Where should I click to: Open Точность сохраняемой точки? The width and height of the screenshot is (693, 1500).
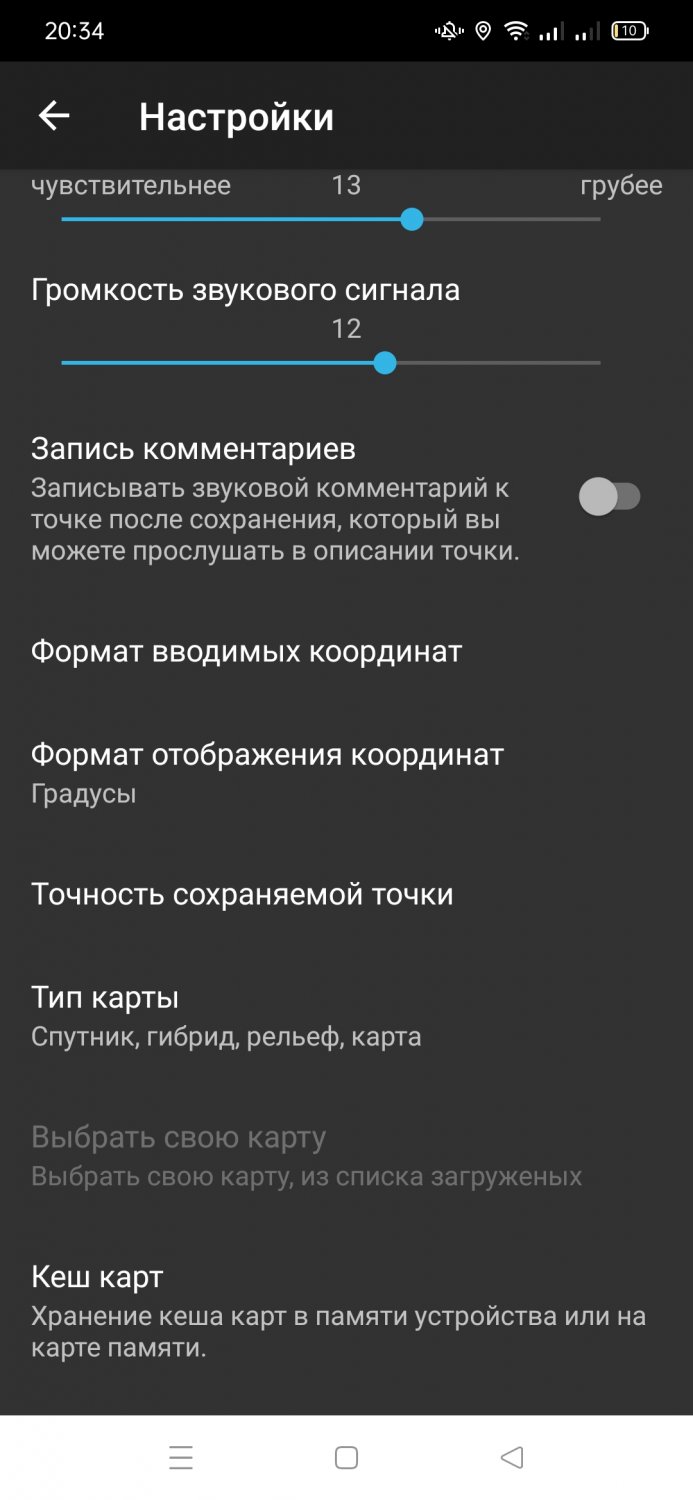[x=242, y=894]
